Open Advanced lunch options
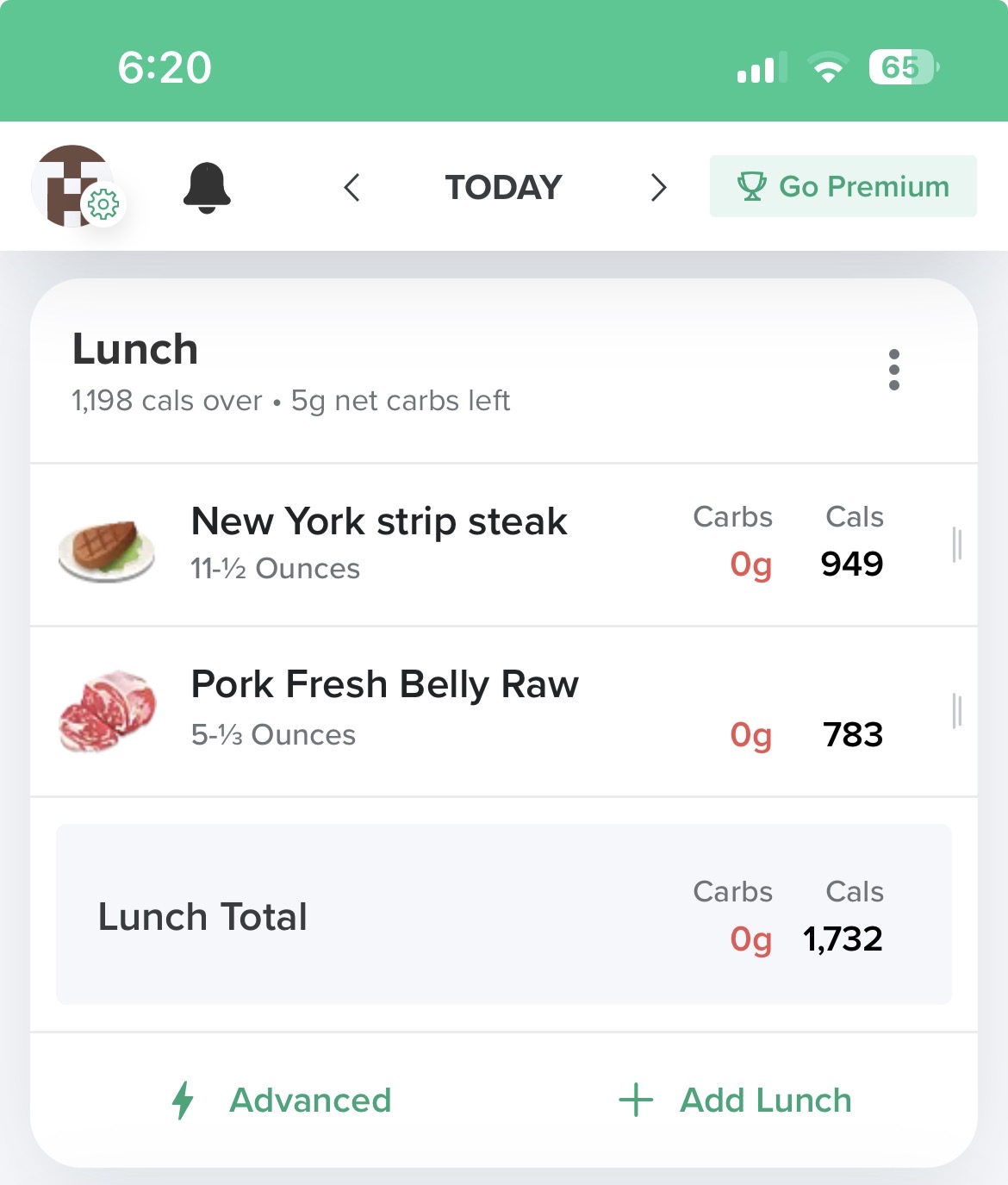The width and height of the screenshot is (1008, 1185). point(283,1101)
